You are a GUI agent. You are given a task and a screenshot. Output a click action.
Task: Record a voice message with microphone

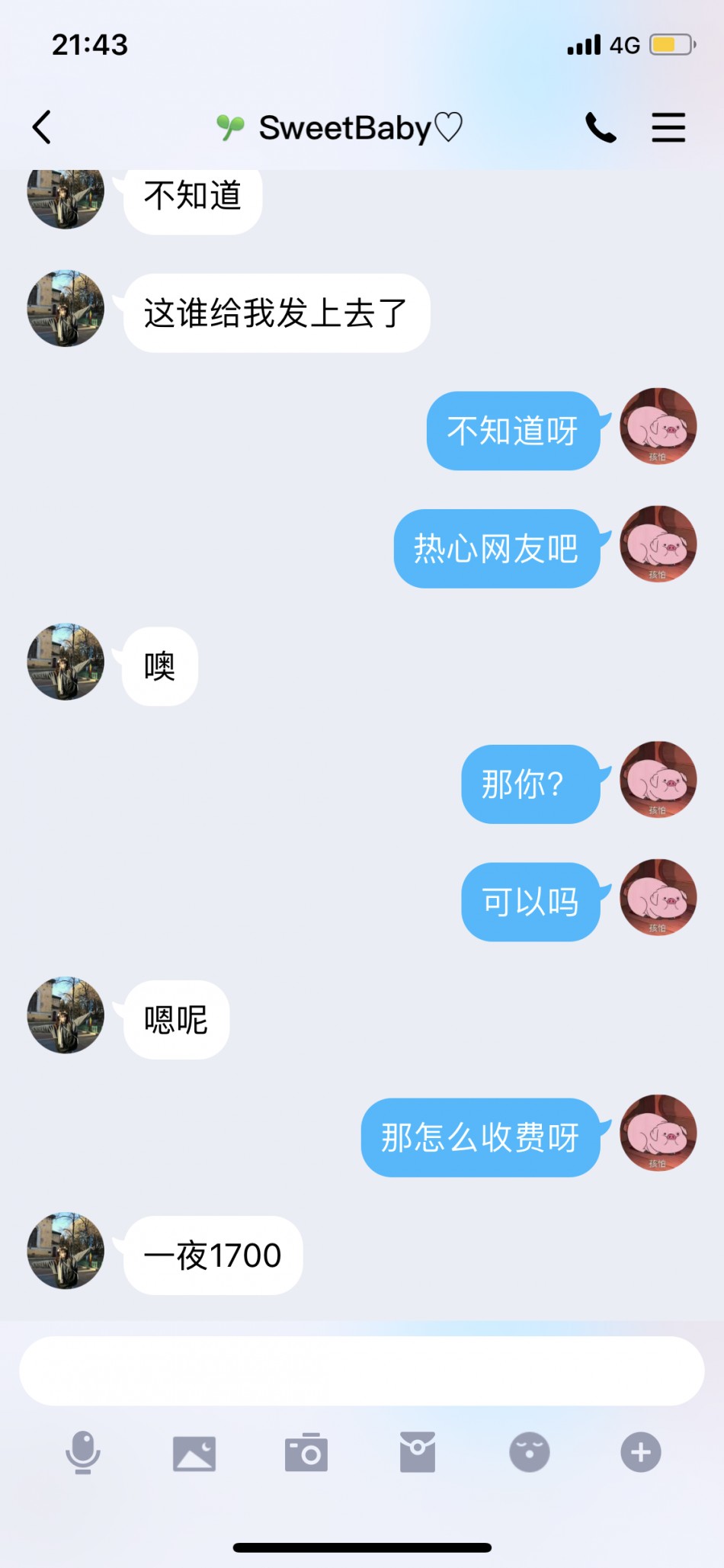point(83,1452)
